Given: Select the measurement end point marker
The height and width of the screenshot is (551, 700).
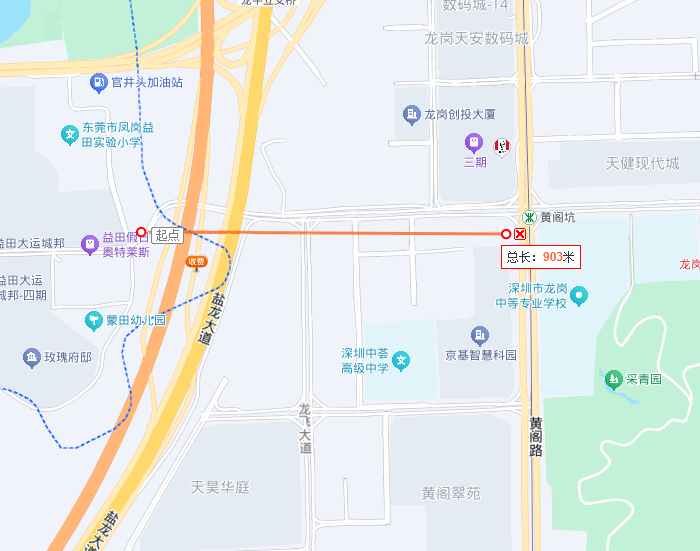Looking at the screenshot, I should [x=506, y=234].
